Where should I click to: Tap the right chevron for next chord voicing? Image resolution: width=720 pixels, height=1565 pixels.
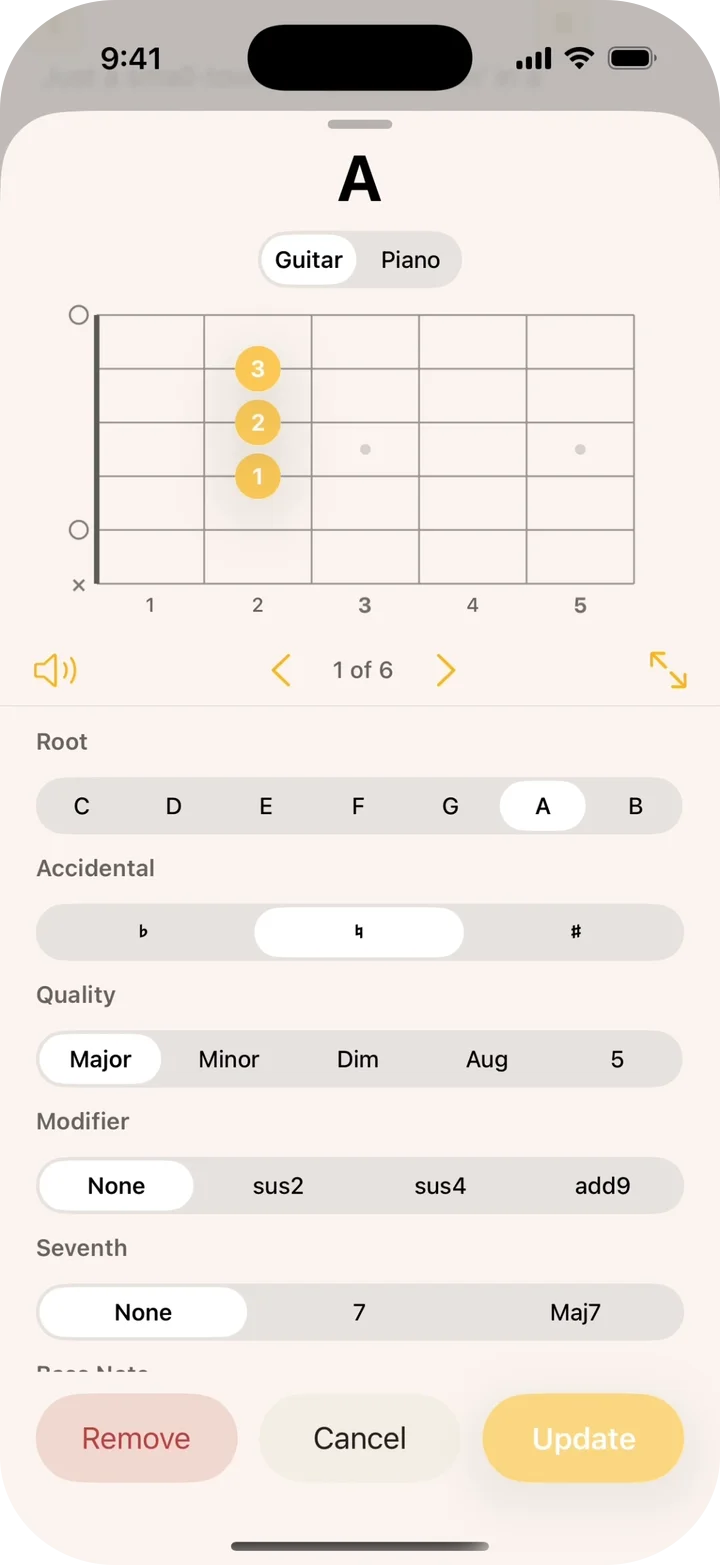click(x=446, y=670)
